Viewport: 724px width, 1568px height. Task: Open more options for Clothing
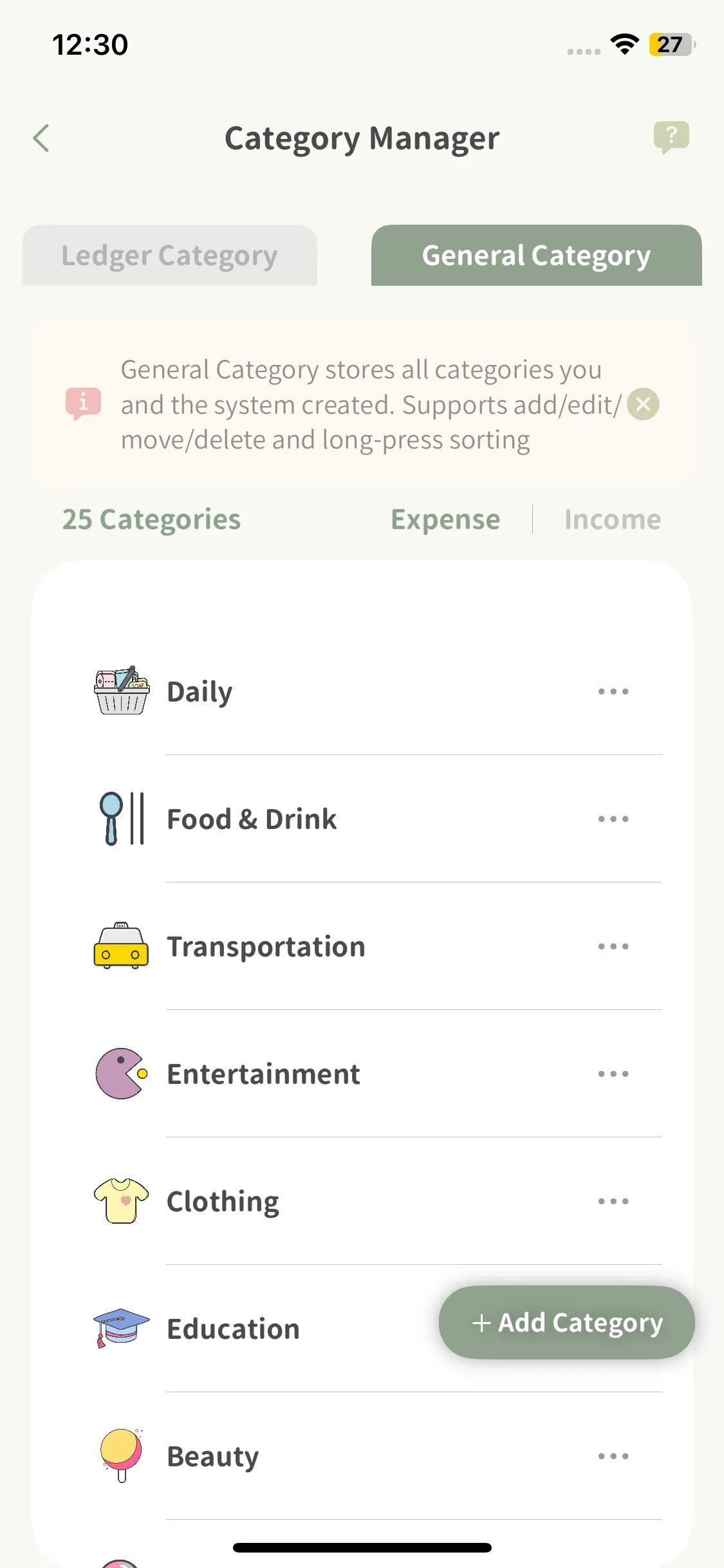click(613, 1202)
